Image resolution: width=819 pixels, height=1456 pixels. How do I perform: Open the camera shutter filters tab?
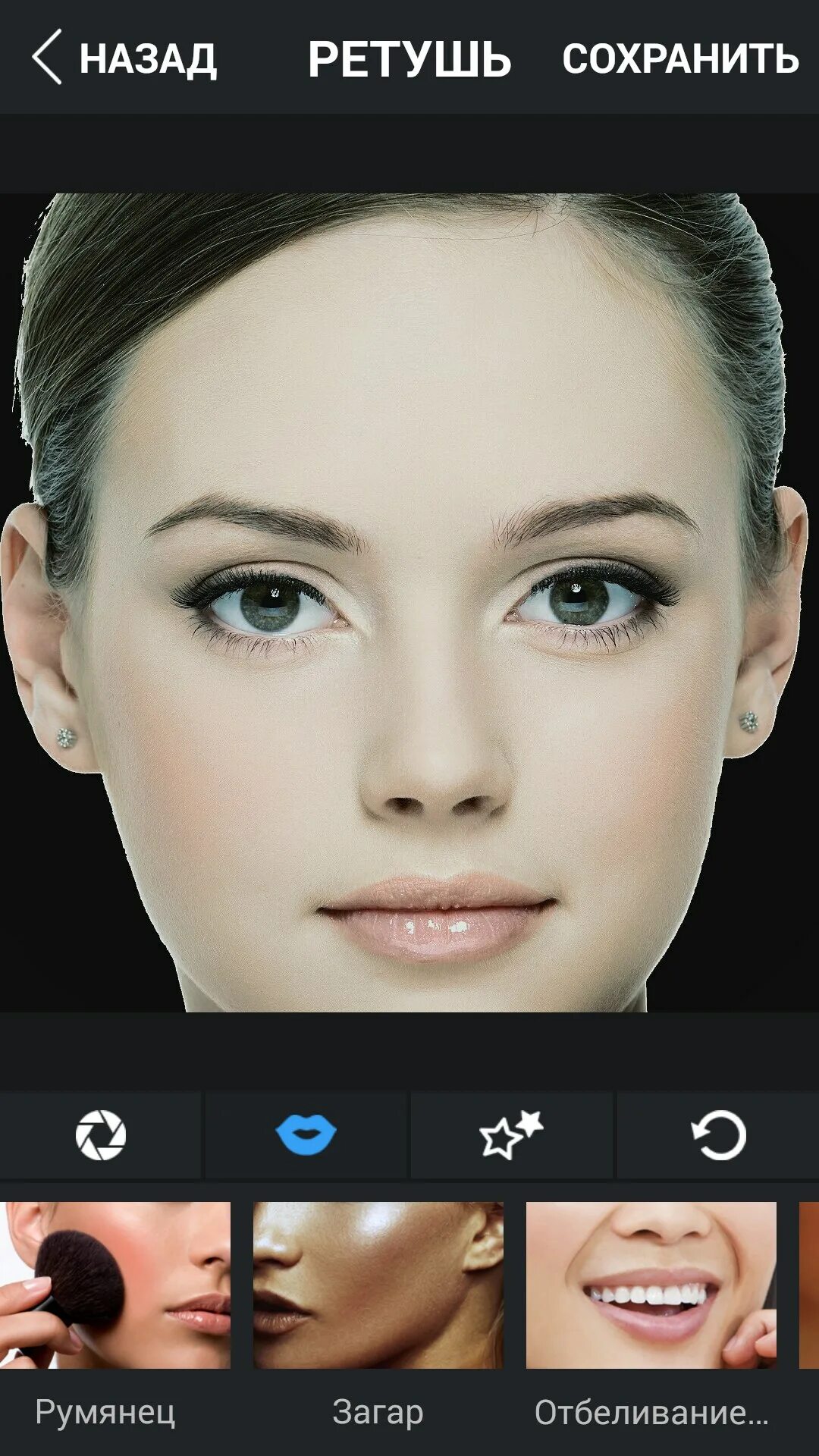pyautogui.click(x=101, y=1135)
